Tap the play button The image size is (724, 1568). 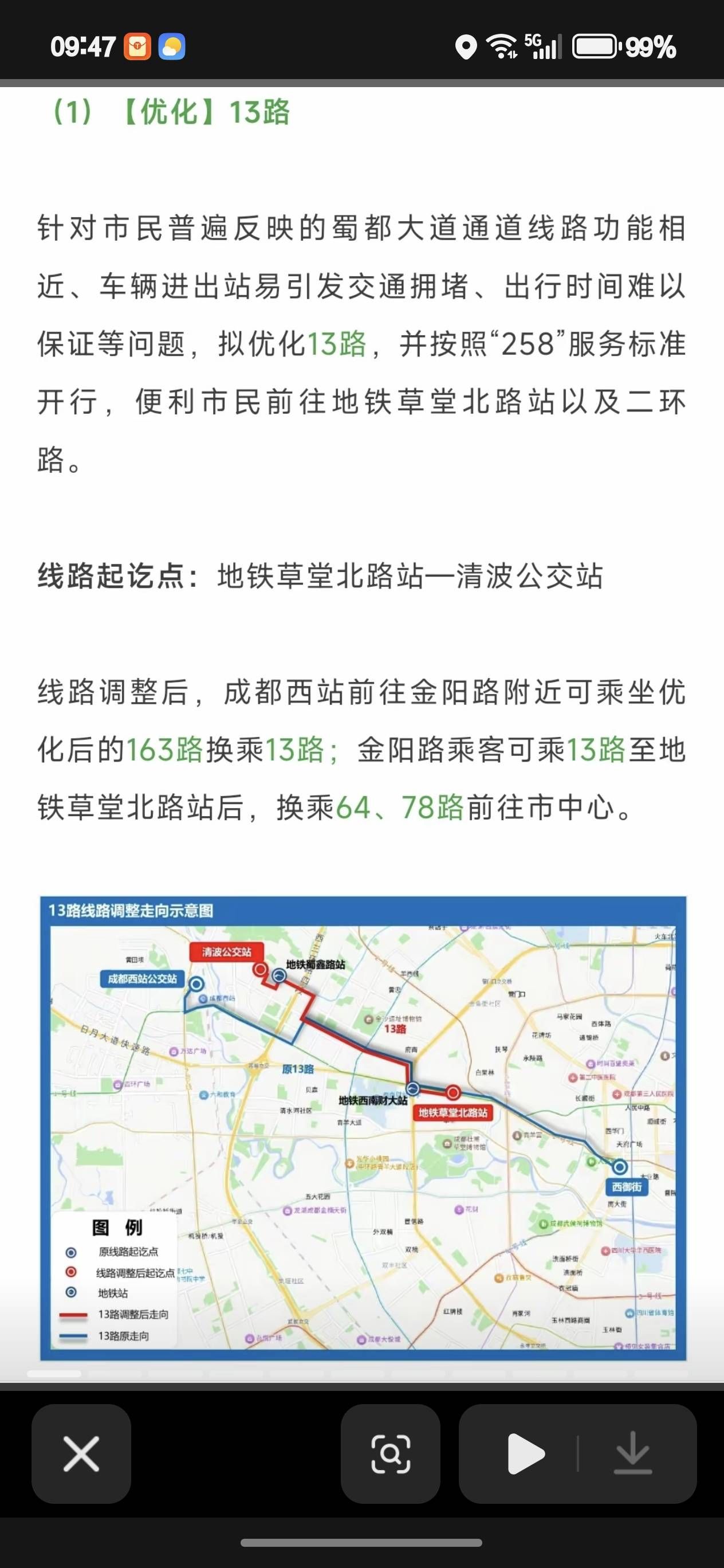(525, 1453)
